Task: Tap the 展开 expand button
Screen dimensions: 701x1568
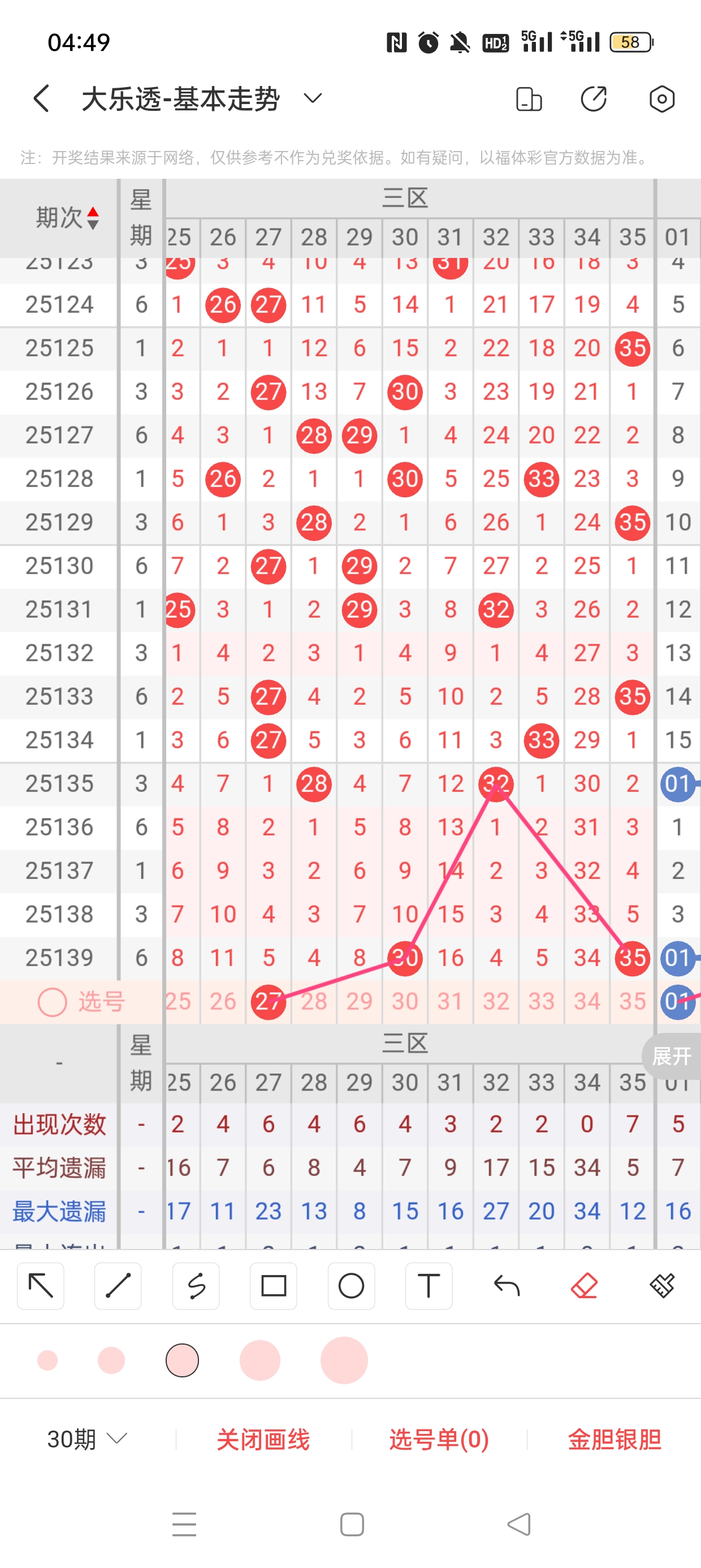Action: [x=671, y=1056]
